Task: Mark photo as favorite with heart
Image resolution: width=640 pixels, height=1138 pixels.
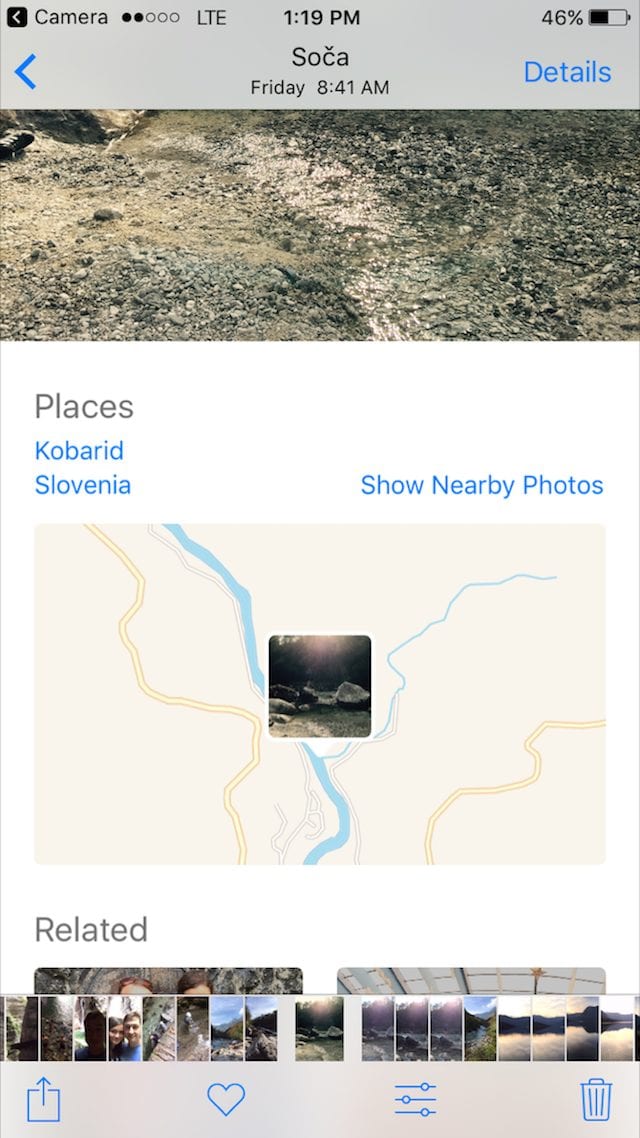Action: click(226, 1099)
